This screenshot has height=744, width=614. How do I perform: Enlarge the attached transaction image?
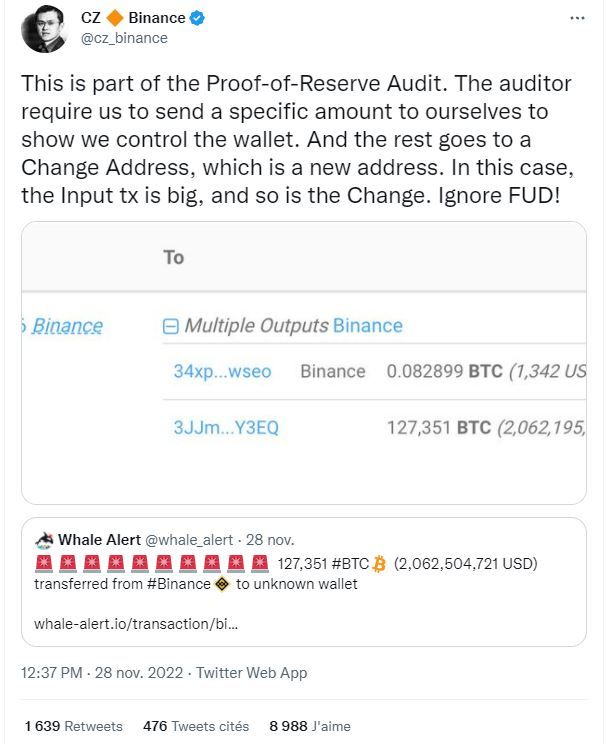coord(304,364)
